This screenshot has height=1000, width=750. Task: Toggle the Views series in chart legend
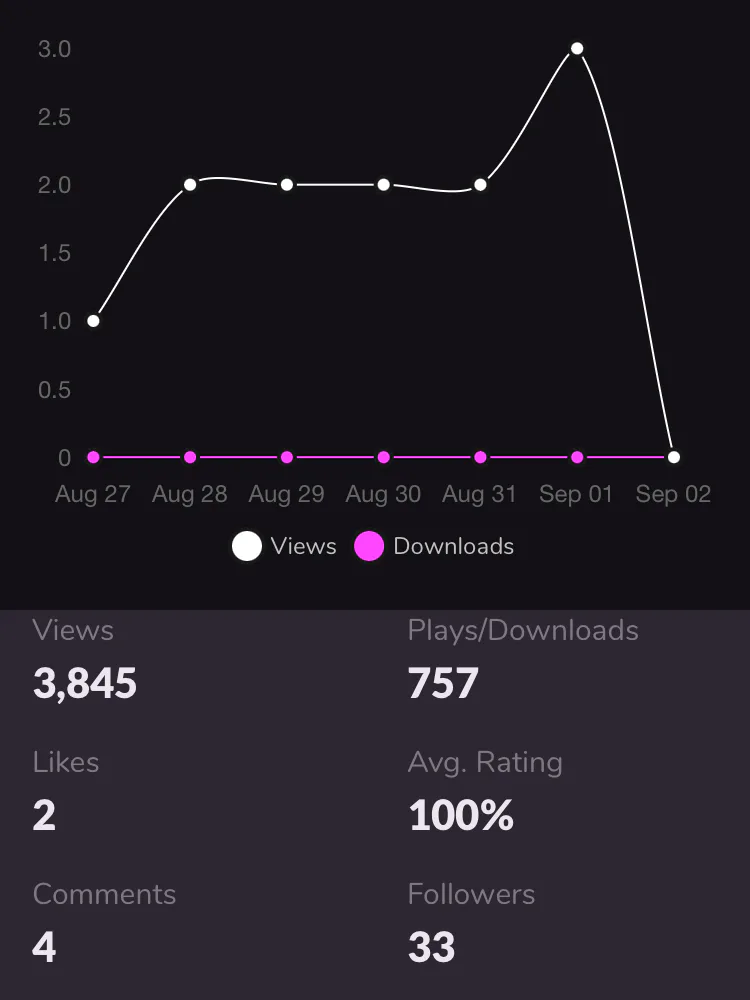click(x=284, y=546)
